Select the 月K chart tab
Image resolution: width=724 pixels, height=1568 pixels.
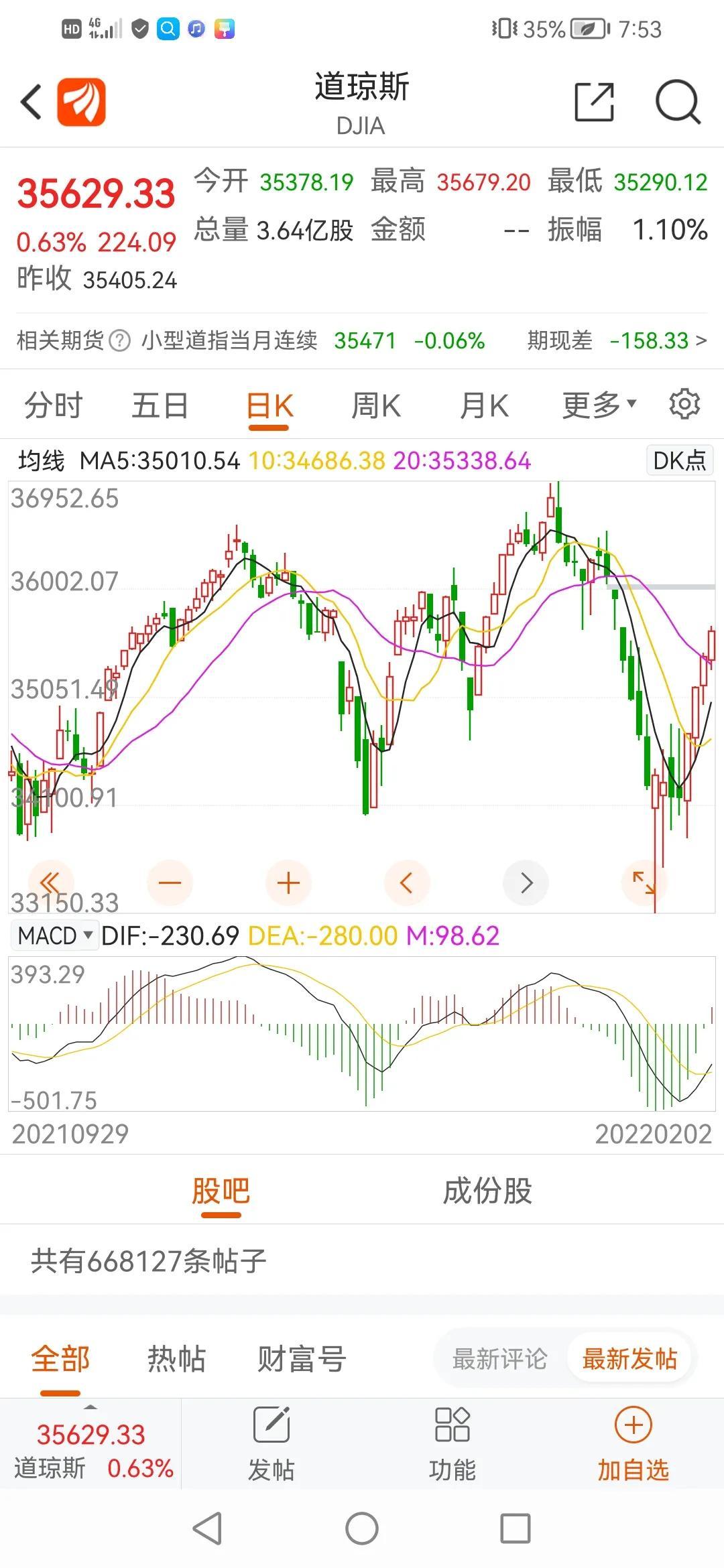[x=484, y=405]
